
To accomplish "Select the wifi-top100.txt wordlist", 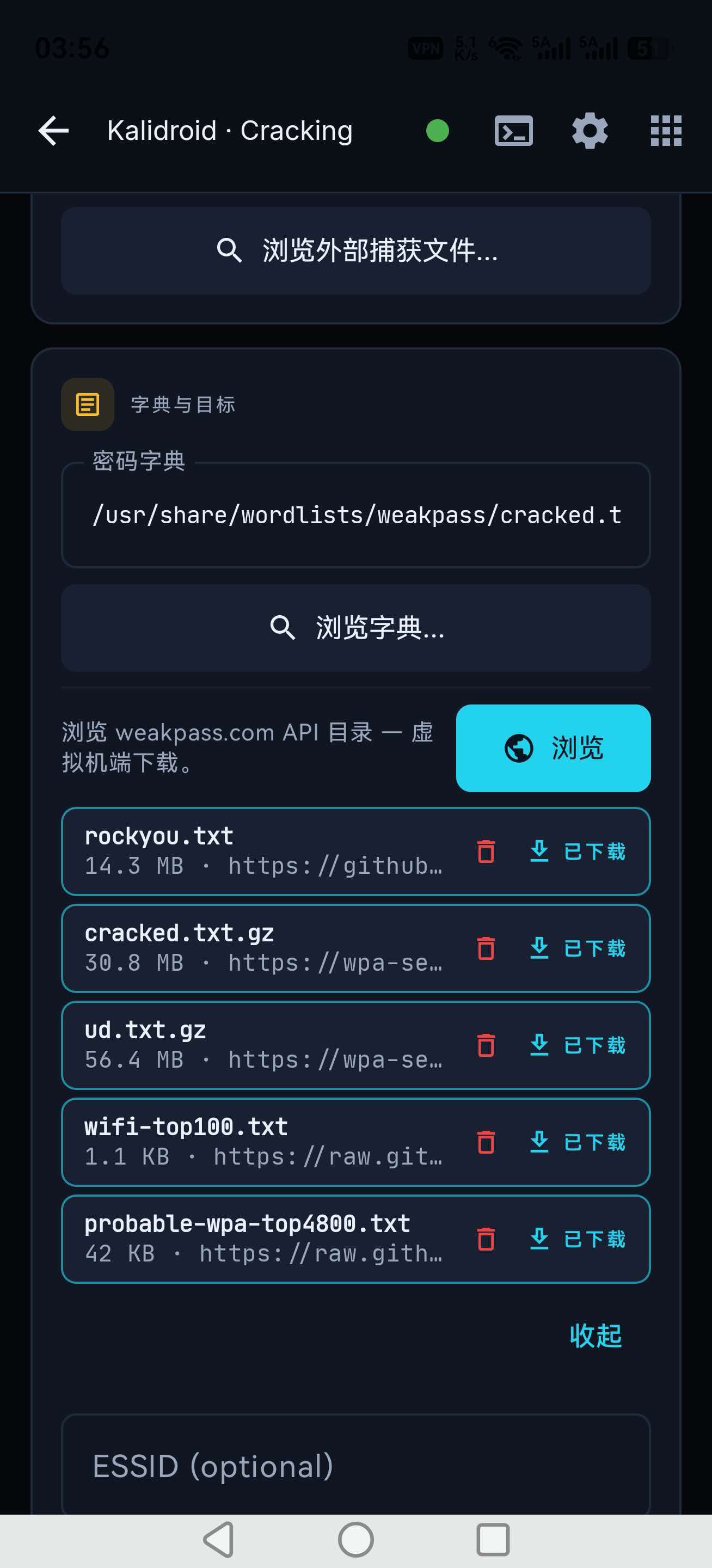I will [263, 1142].
